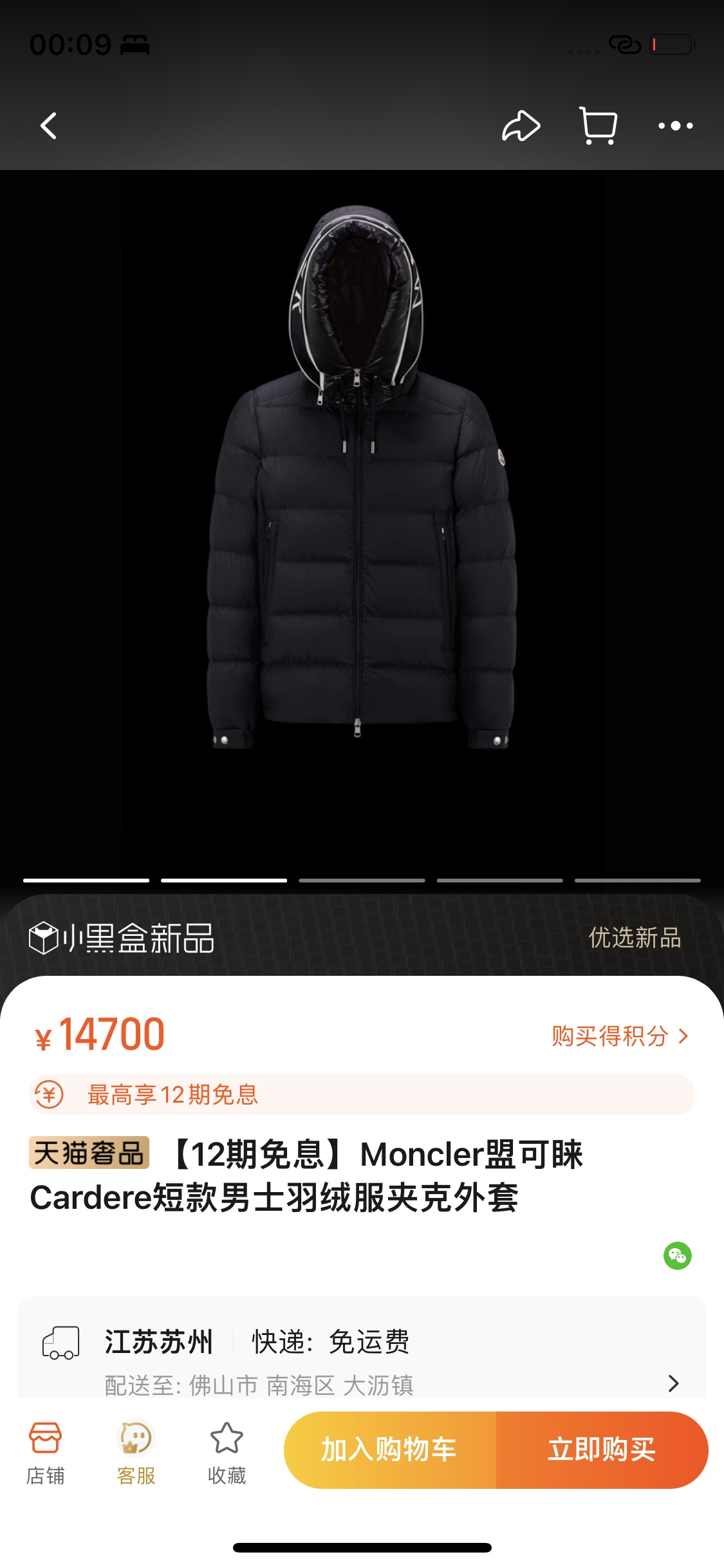Share this Moncler jacket listing

click(x=521, y=126)
